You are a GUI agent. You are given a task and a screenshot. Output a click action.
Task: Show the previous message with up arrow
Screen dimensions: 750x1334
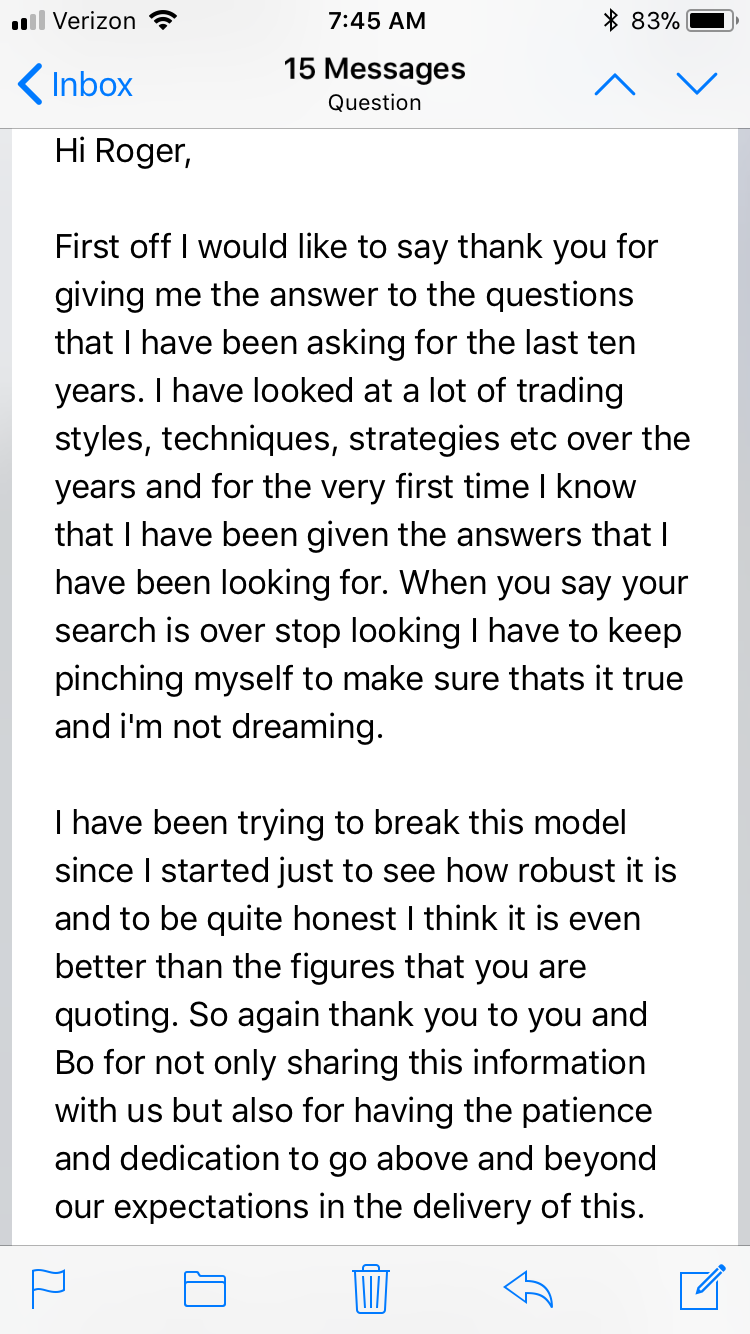click(615, 85)
